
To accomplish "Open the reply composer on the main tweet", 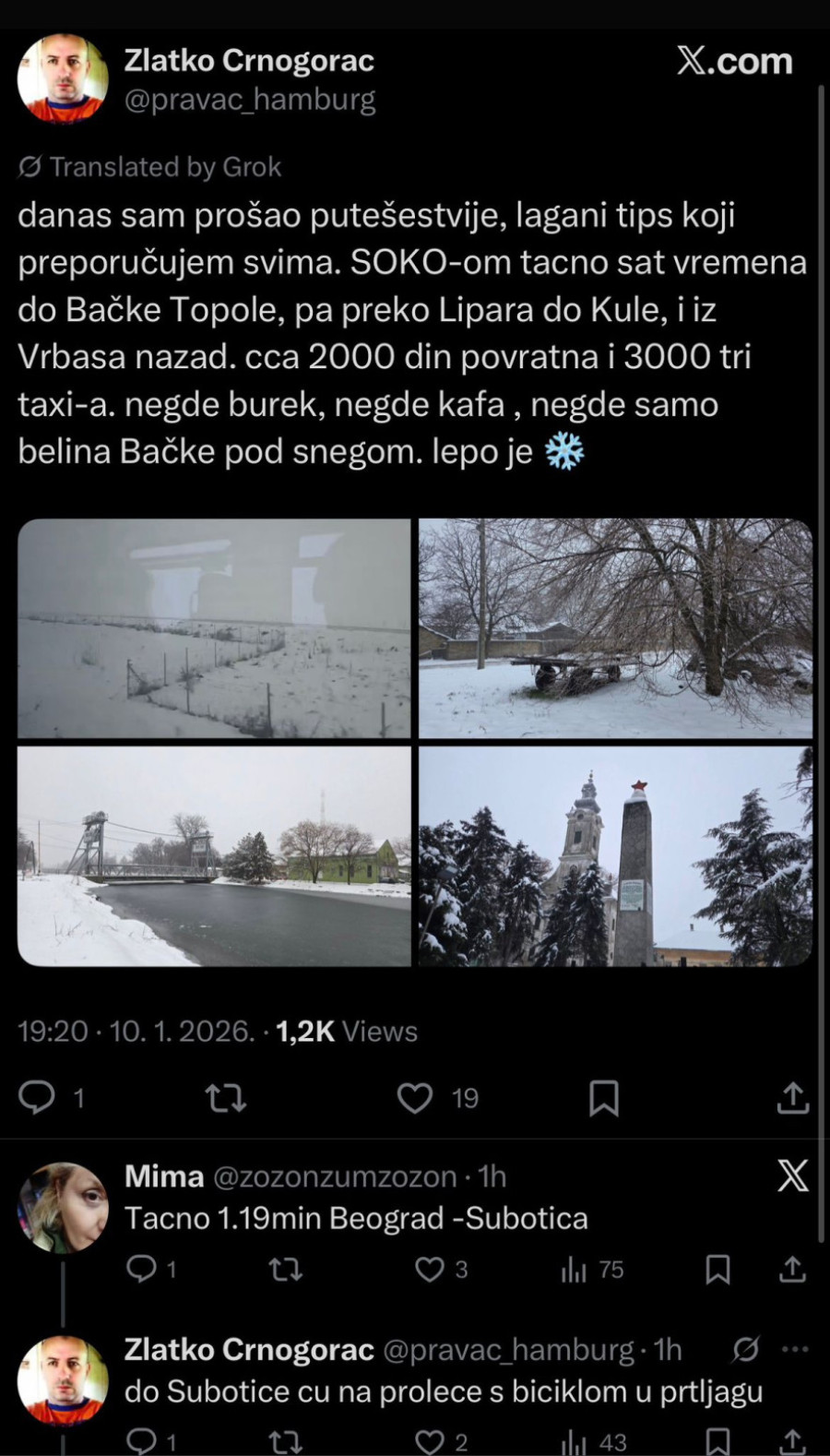I will tap(37, 1097).
